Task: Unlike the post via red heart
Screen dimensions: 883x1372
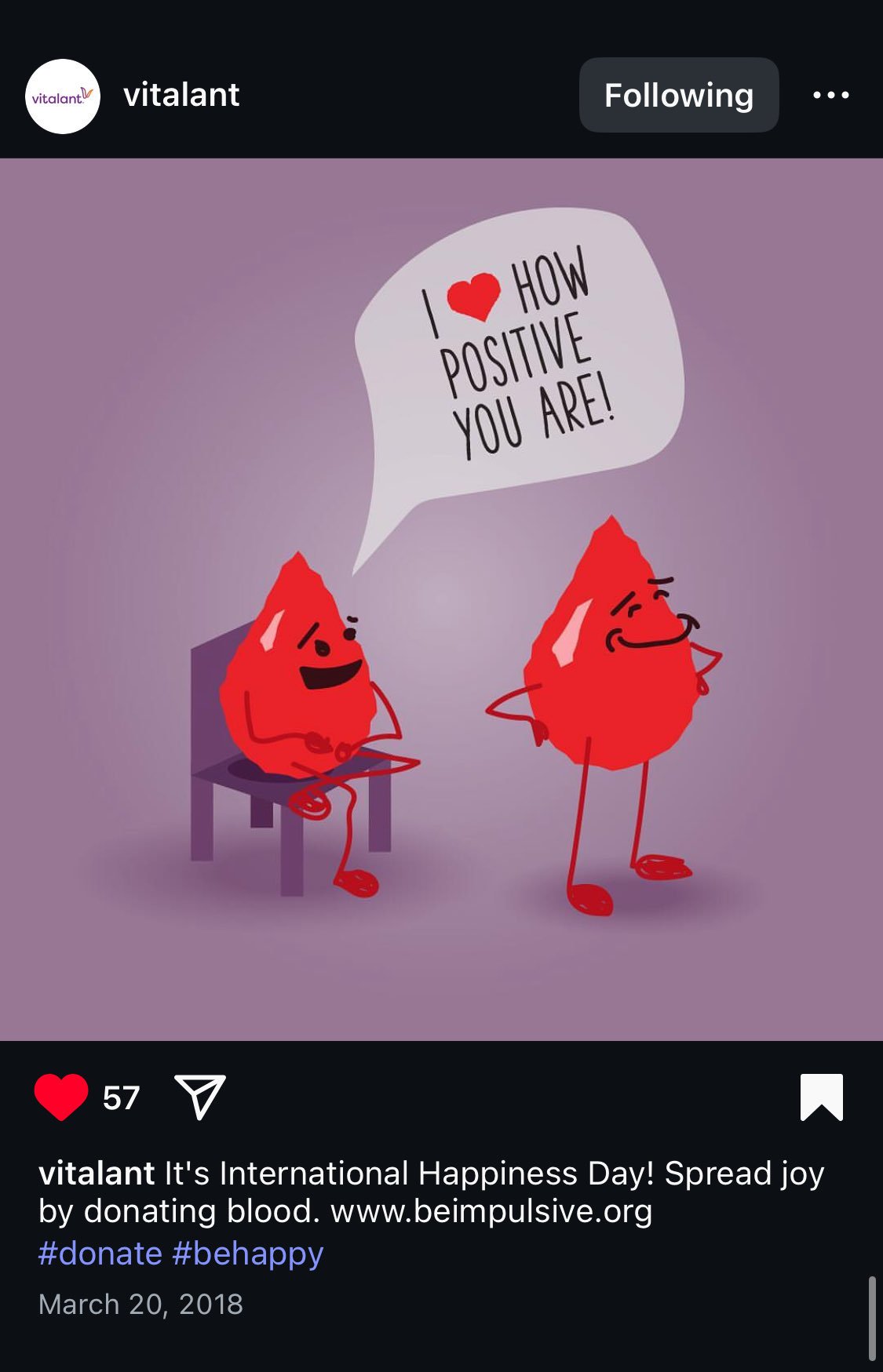Action: click(61, 1096)
